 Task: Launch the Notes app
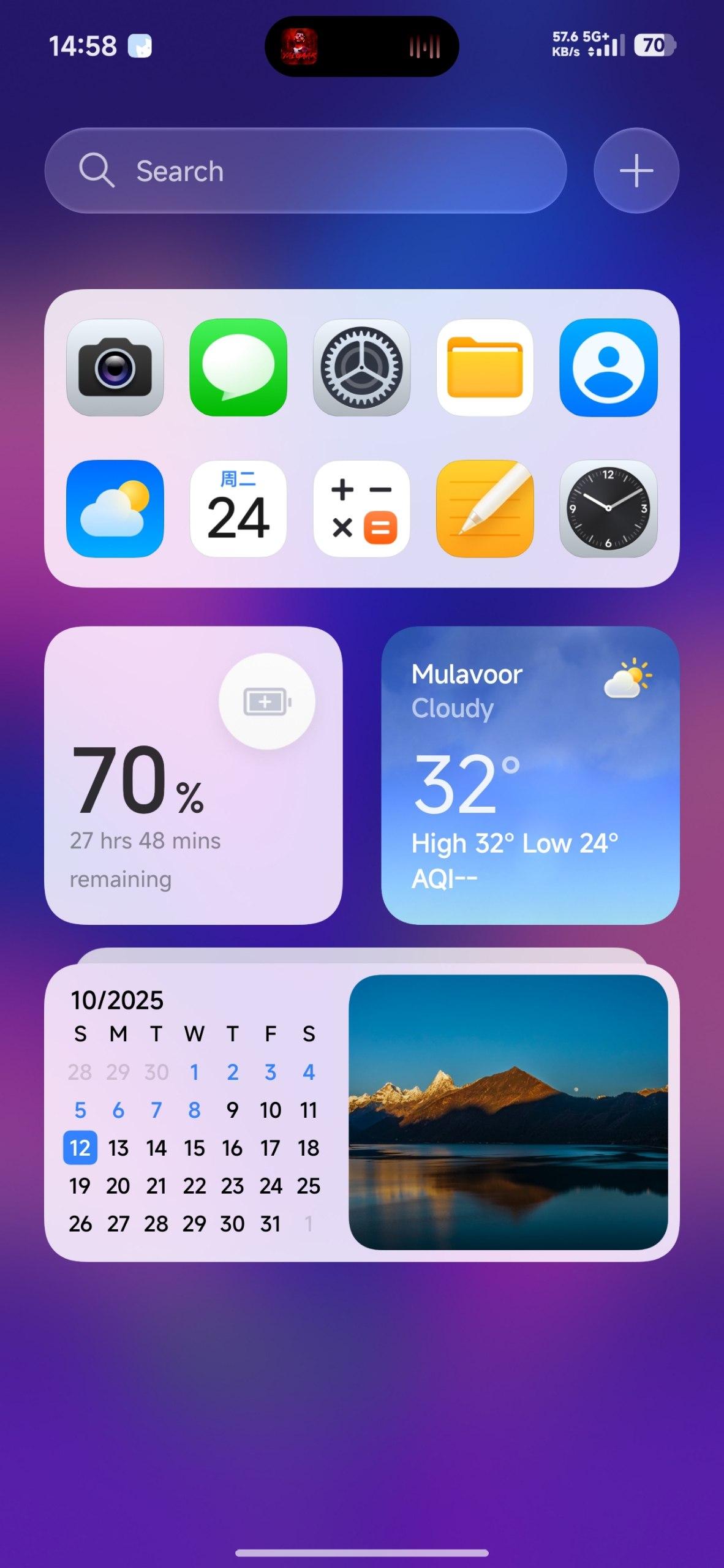point(485,508)
